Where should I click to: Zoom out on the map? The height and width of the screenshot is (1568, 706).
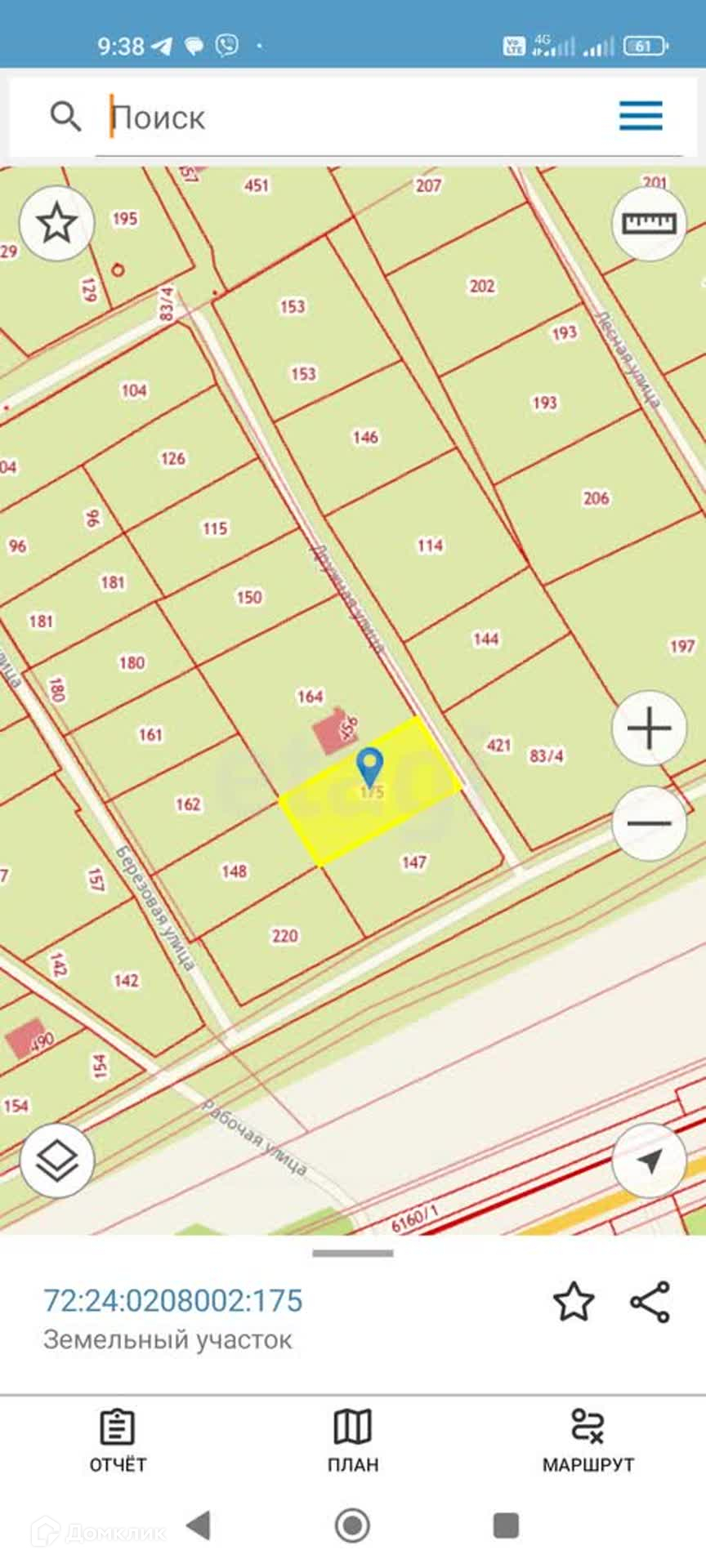[649, 823]
